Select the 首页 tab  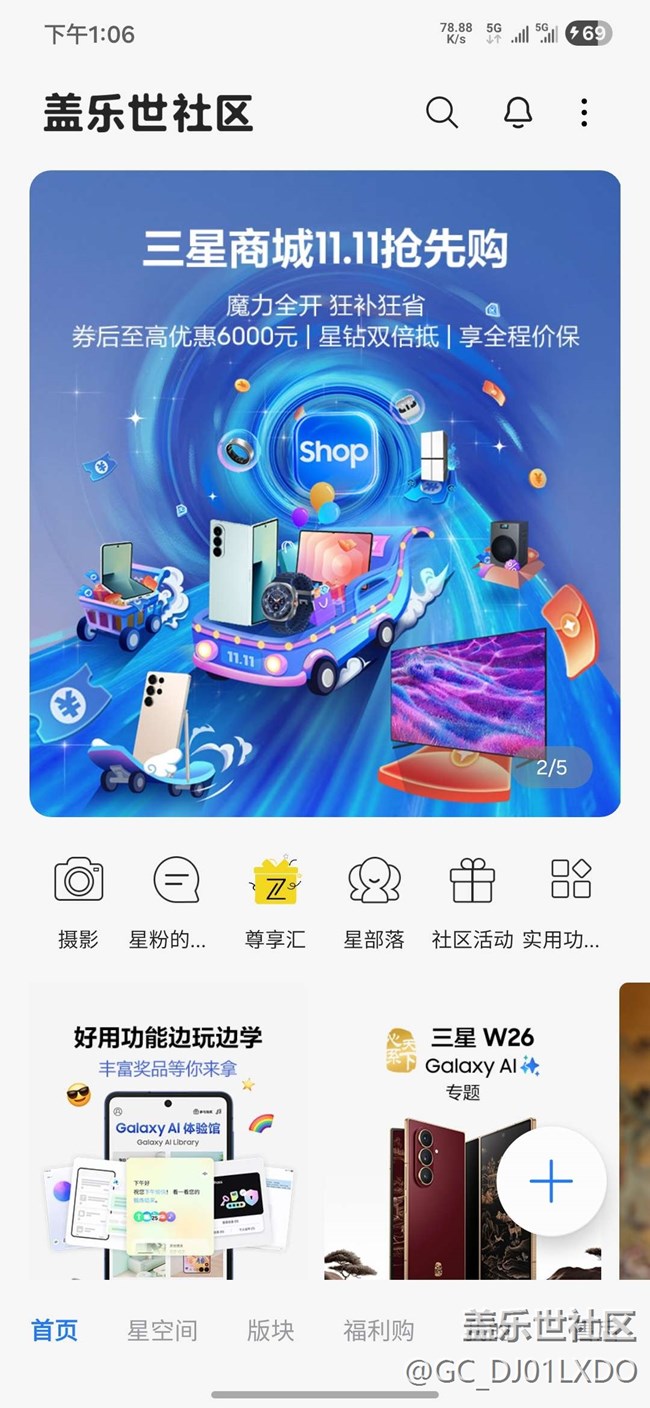[x=54, y=1331]
